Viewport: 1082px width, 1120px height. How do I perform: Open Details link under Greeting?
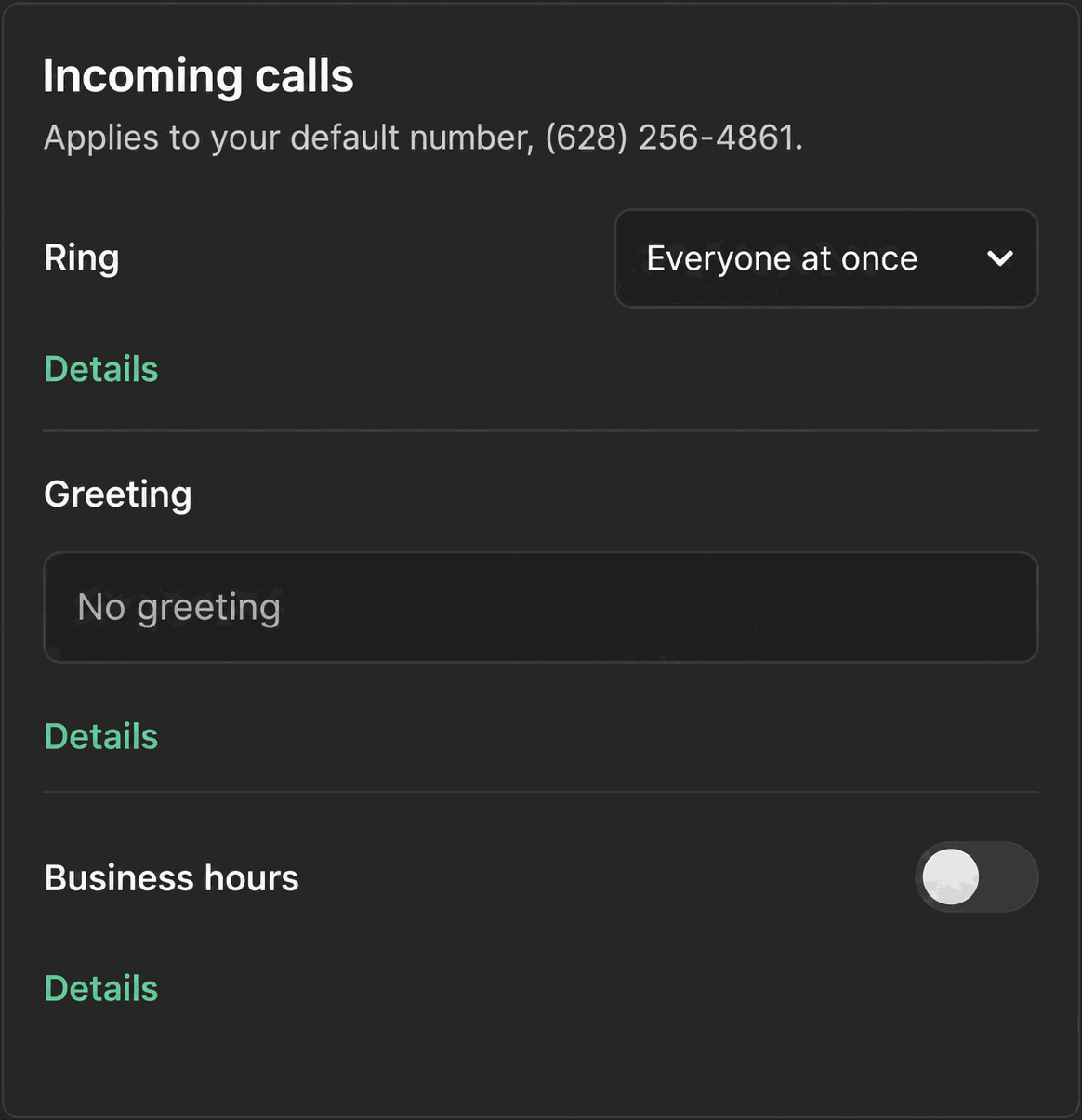point(101,736)
